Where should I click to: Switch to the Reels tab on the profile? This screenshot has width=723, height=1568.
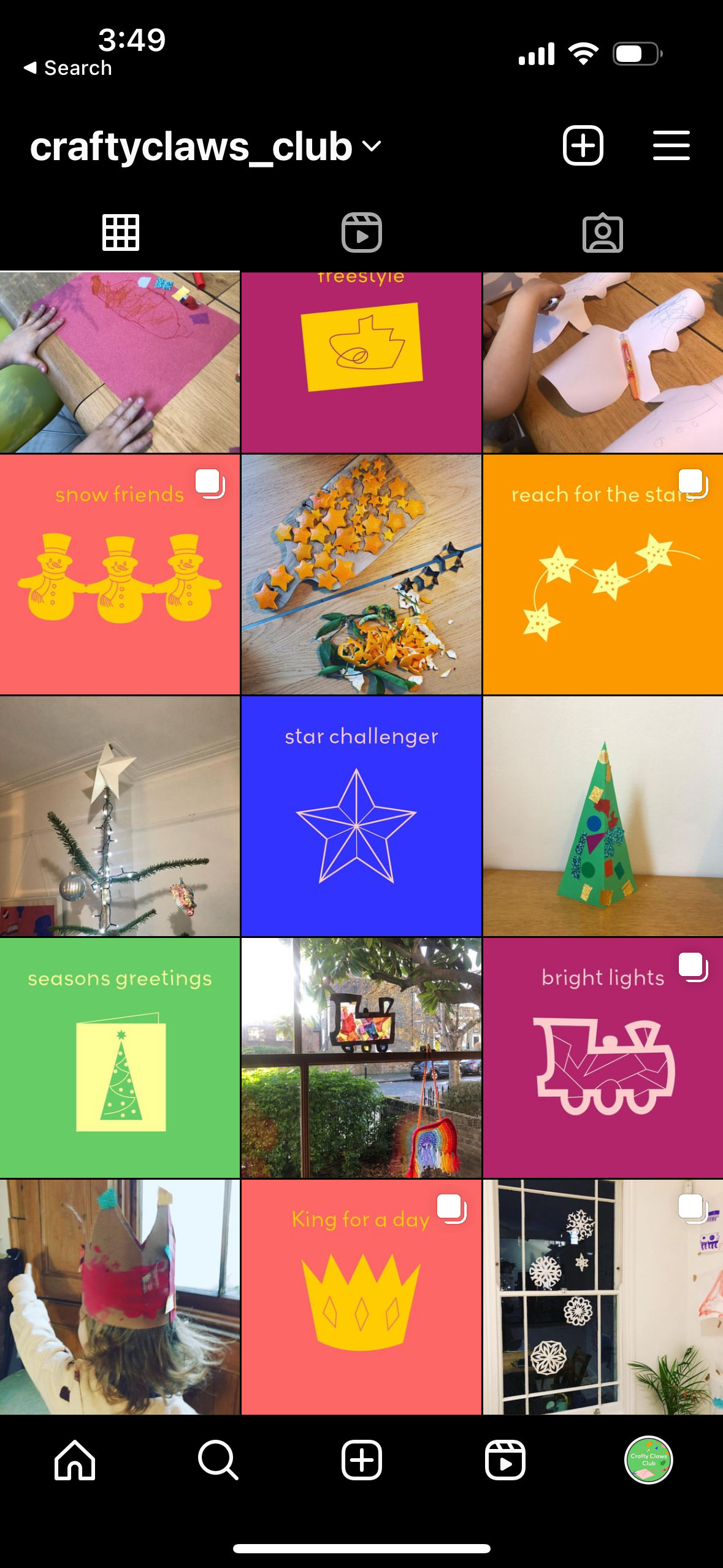pos(361,233)
